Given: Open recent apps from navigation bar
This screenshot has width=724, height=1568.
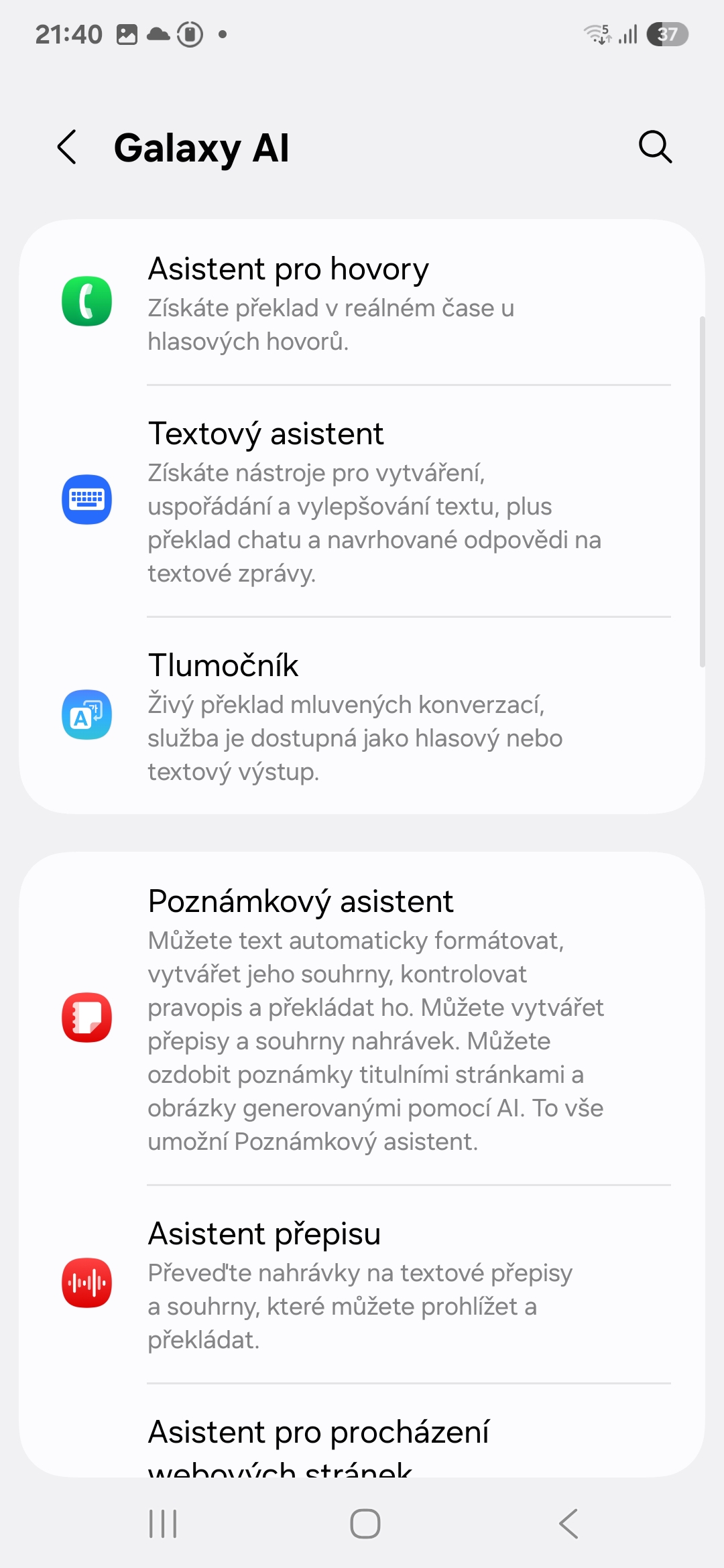Looking at the screenshot, I should [x=163, y=1523].
